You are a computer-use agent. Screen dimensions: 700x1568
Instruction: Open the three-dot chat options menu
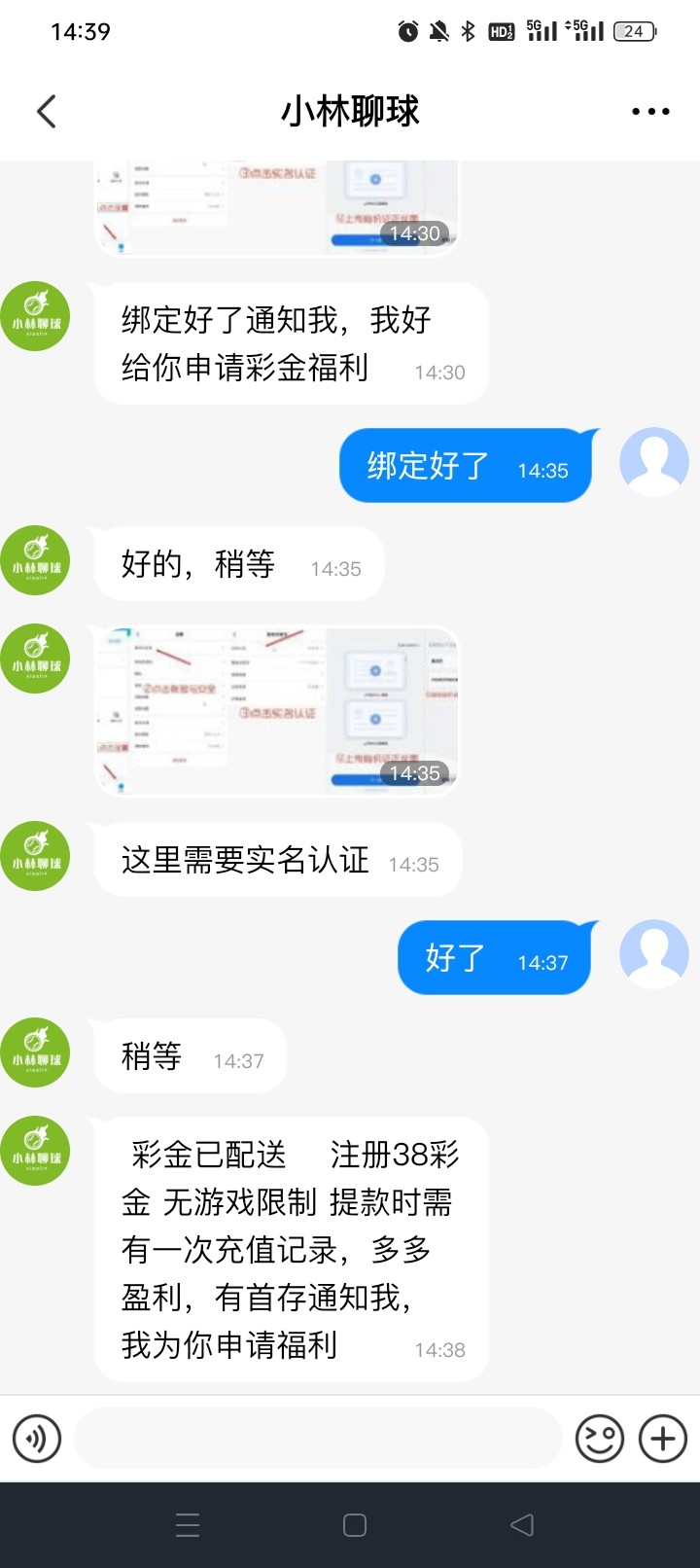[x=650, y=112]
